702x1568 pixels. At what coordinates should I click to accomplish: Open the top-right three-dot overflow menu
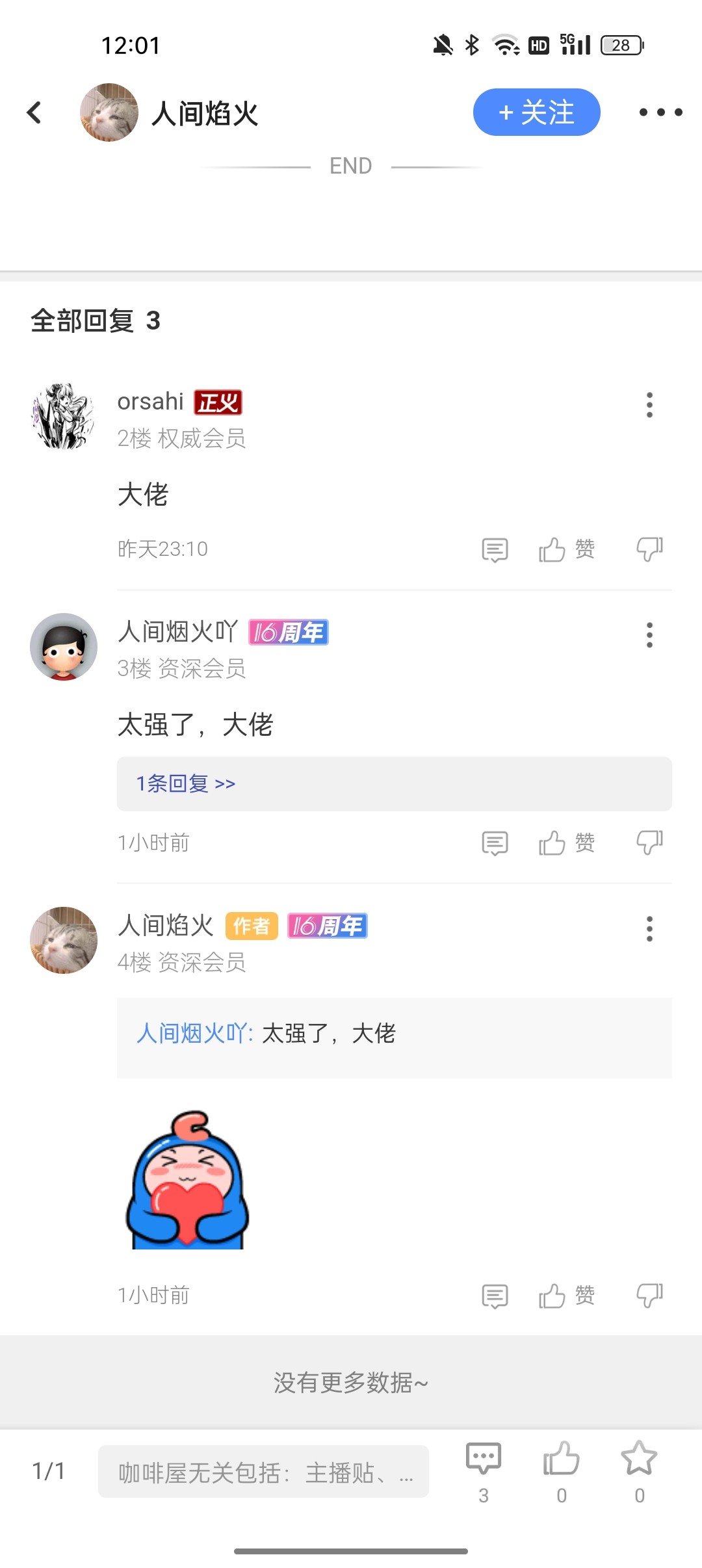tap(660, 112)
